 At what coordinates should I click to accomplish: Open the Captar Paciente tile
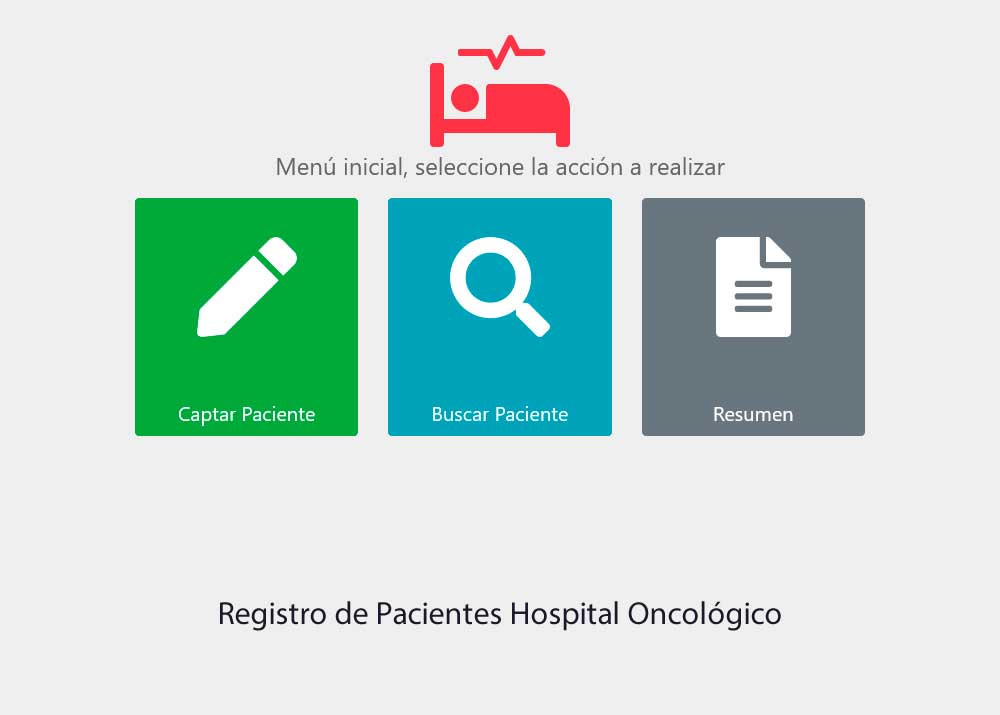point(246,317)
